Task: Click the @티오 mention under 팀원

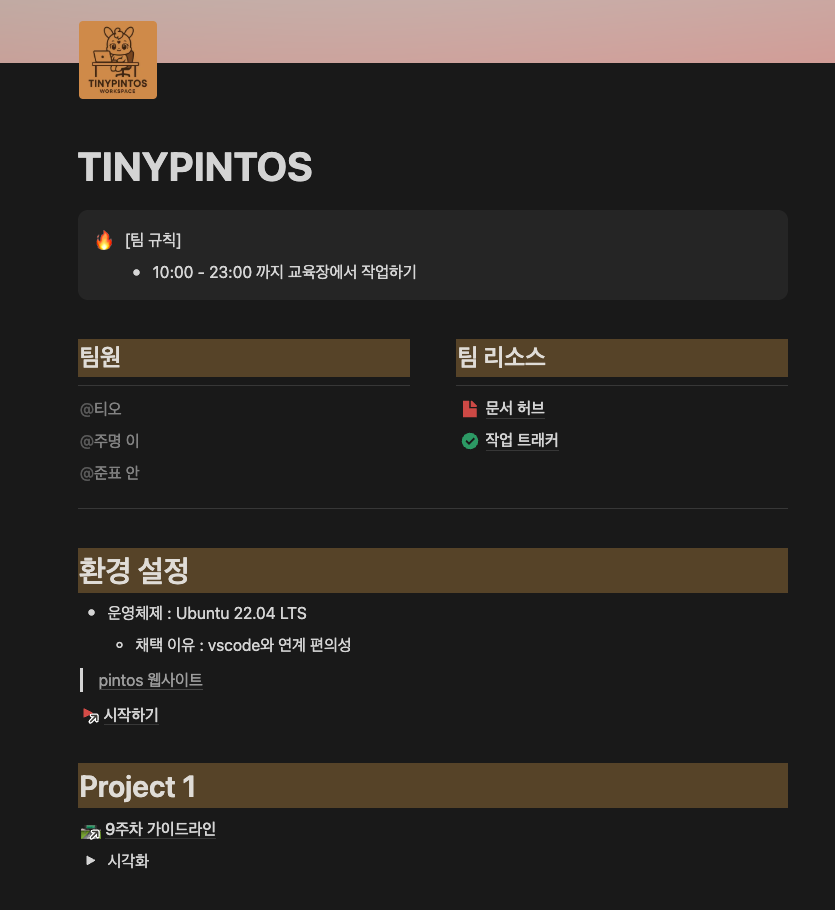Action: (99, 408)
